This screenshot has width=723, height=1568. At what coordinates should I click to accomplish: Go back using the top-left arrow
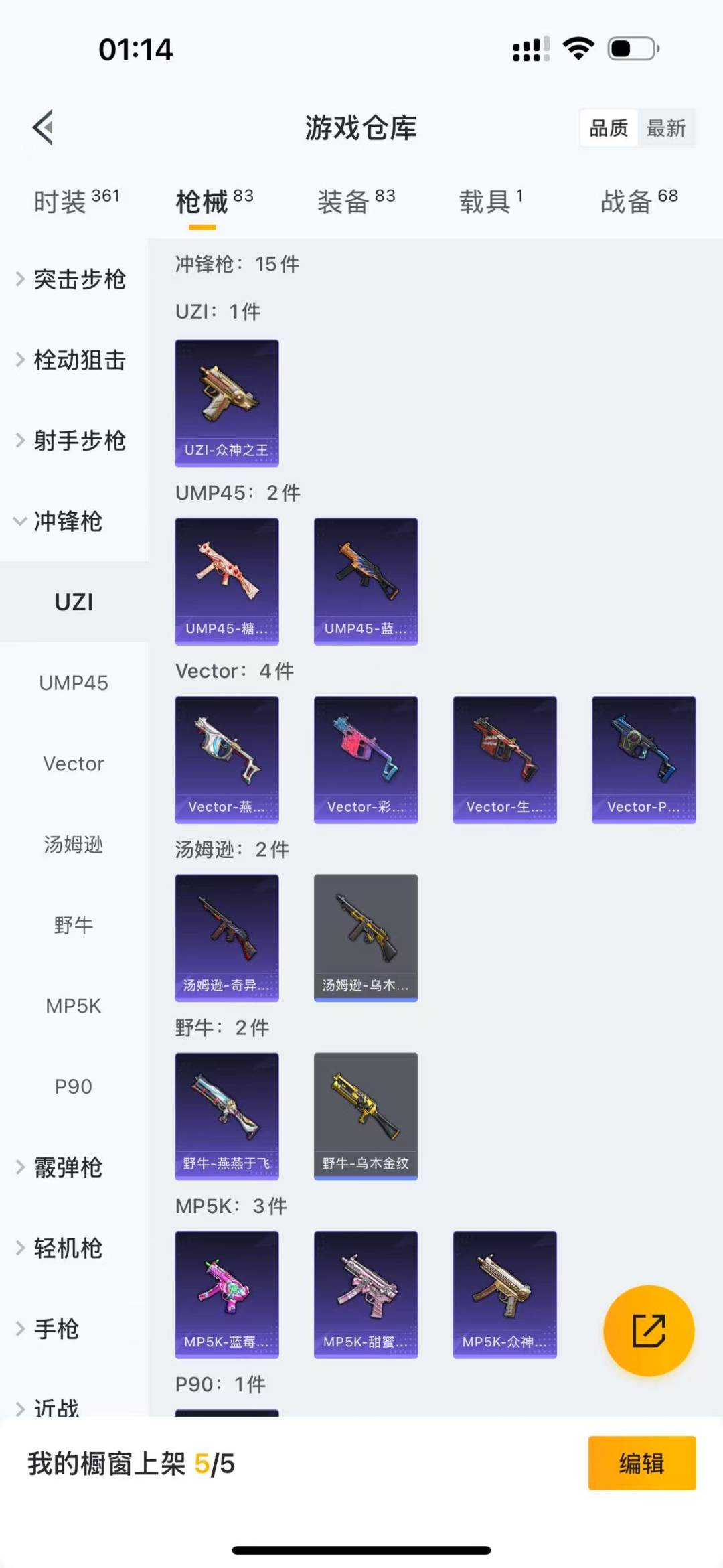tap(43, 127)
